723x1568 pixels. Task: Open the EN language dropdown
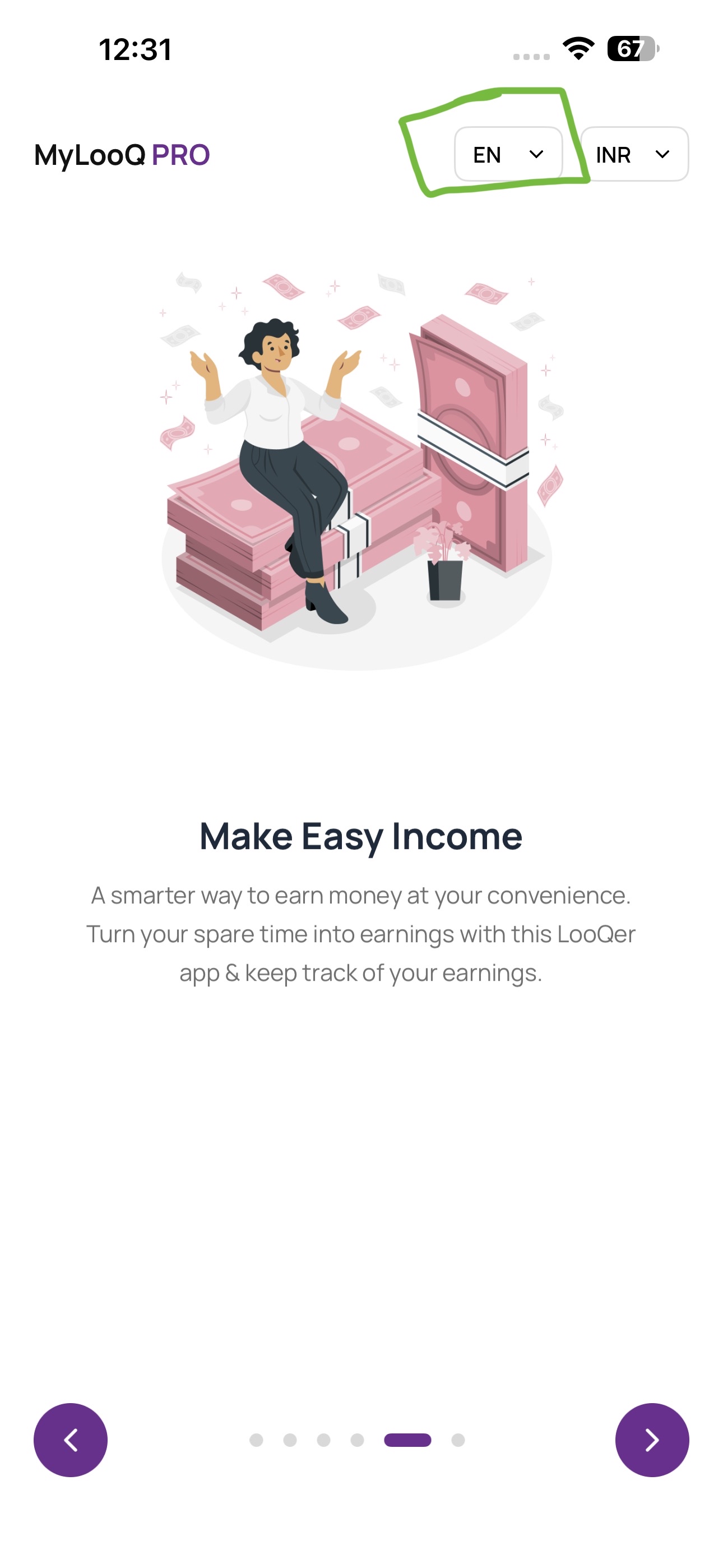coord(508,154)
